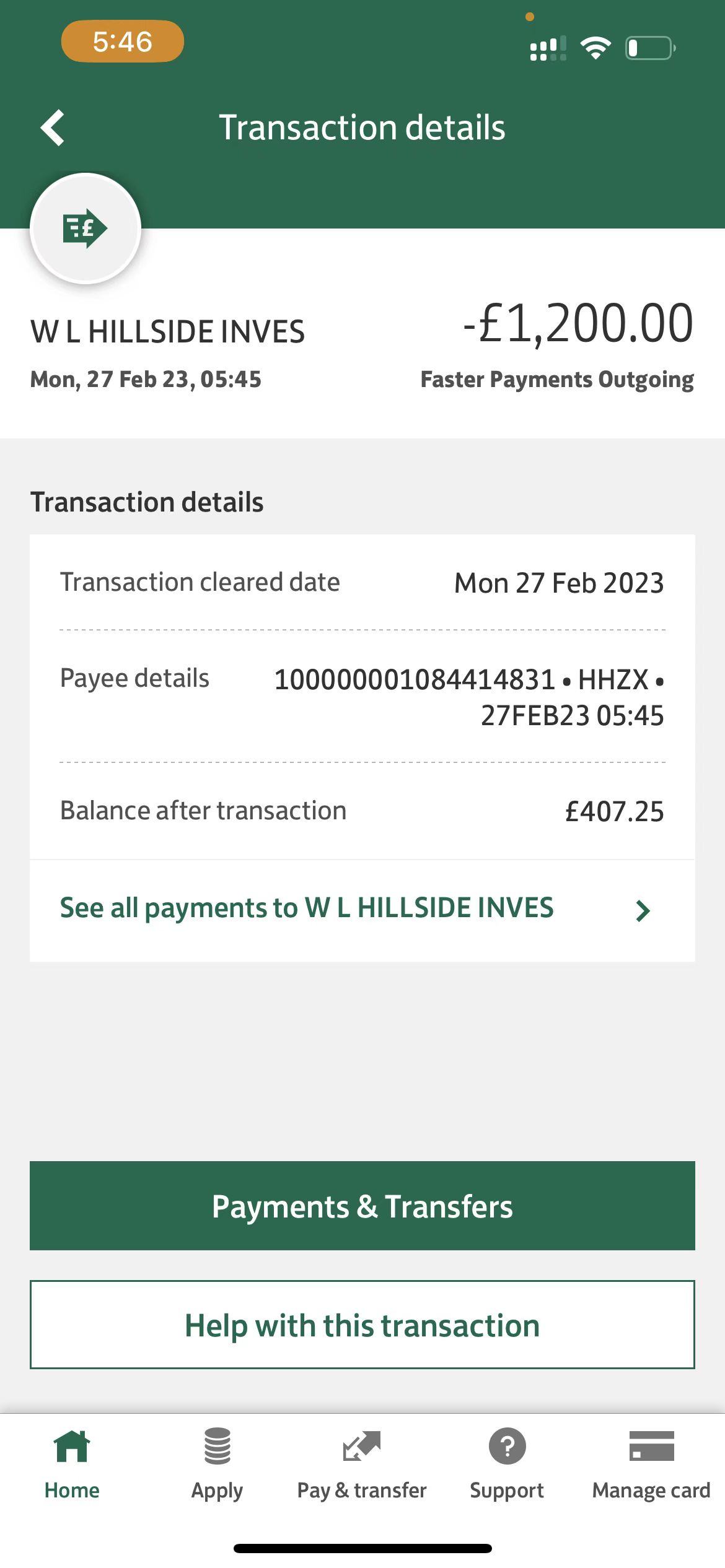Open the Support tab
Screen dimensions: 725x1568
point(507,1464)
